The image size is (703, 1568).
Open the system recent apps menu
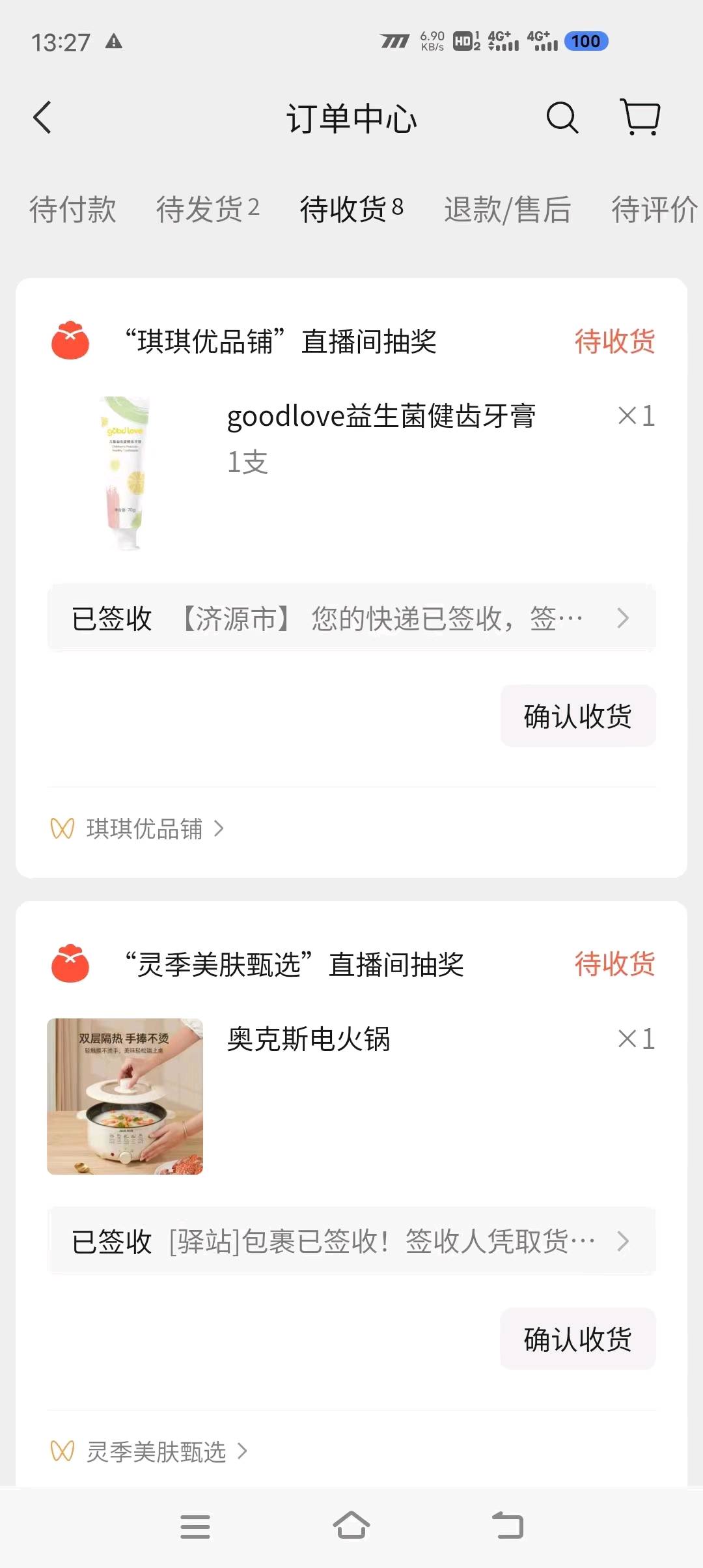[x=195, y=1526]
